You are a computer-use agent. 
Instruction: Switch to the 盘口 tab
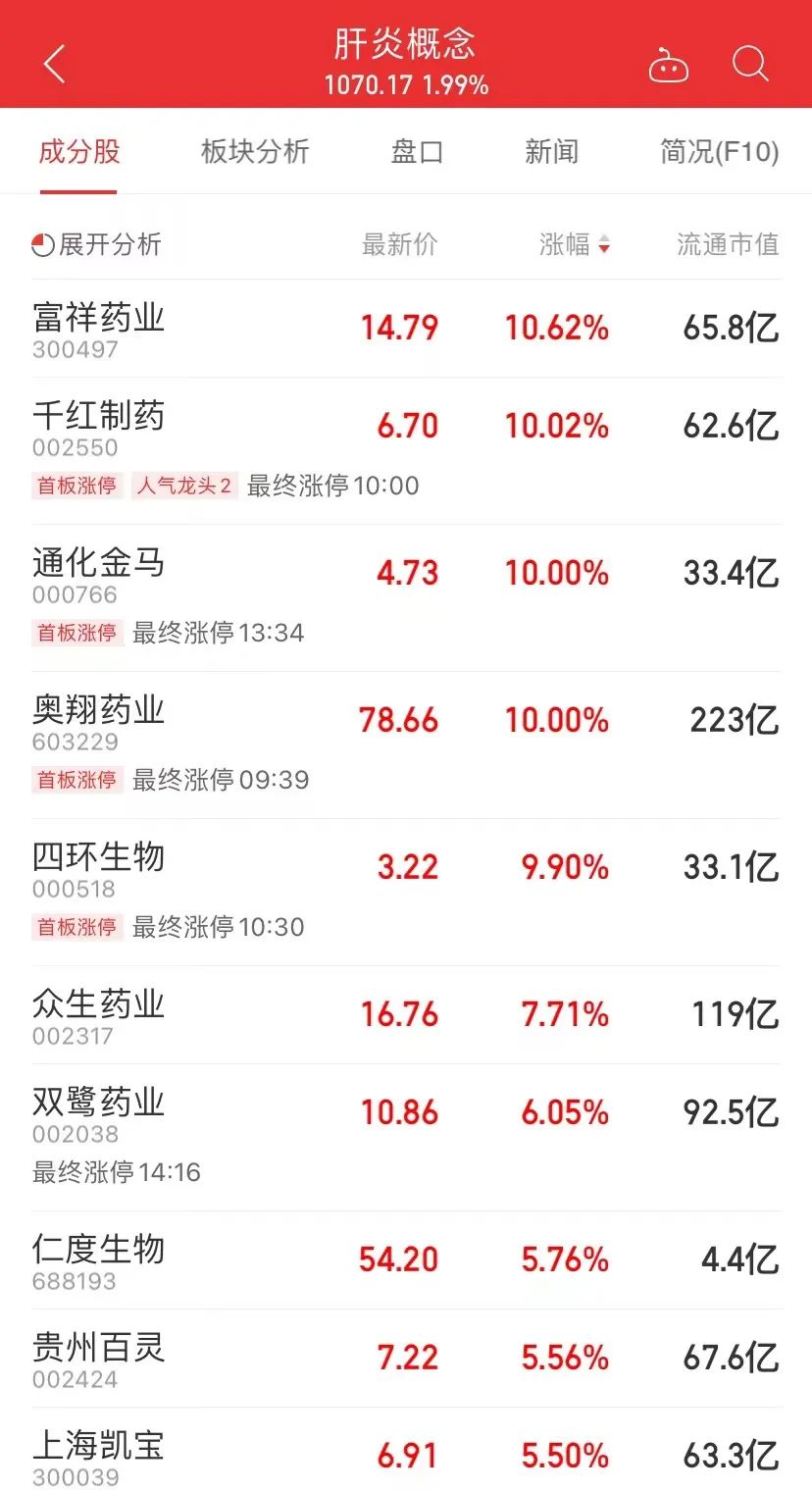click(x=417, y=152)
